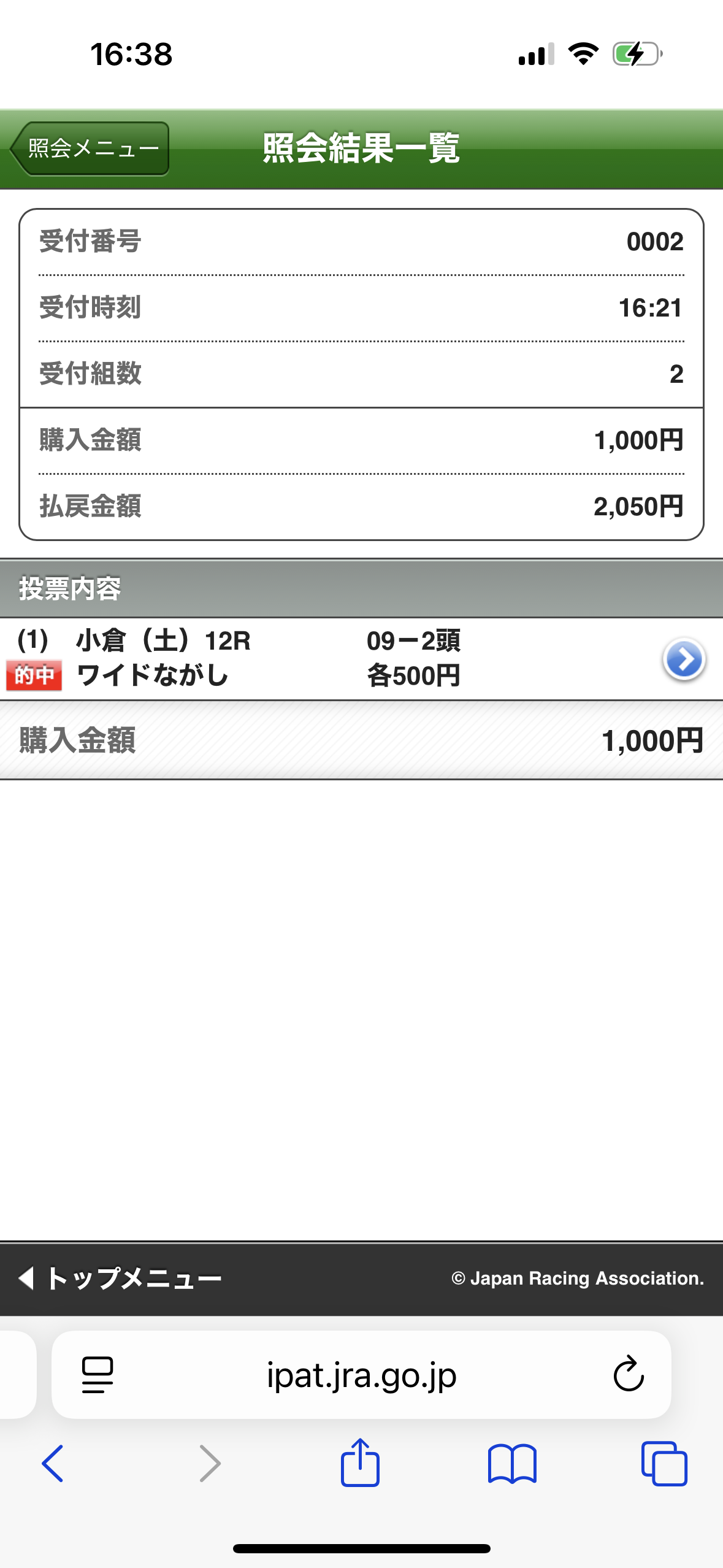This screenshot has height=1568, width=723.
Task: Open Safari bookmarks
Action: coord(512,1464)
